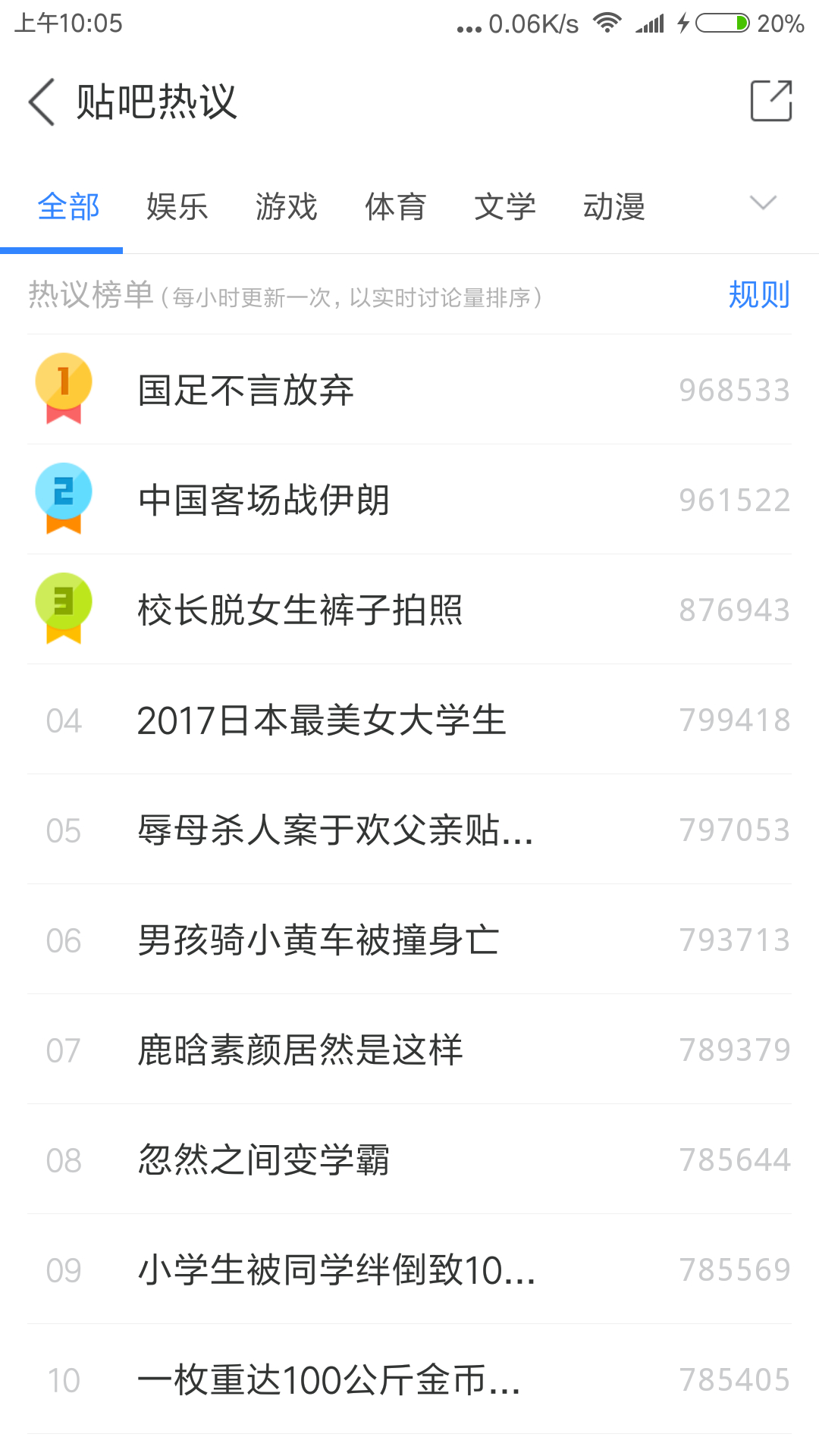Switch to the 娱乐 tab
Image resolution: width=819 pixels, height=1456 pixels.
(x=177, y=207)
